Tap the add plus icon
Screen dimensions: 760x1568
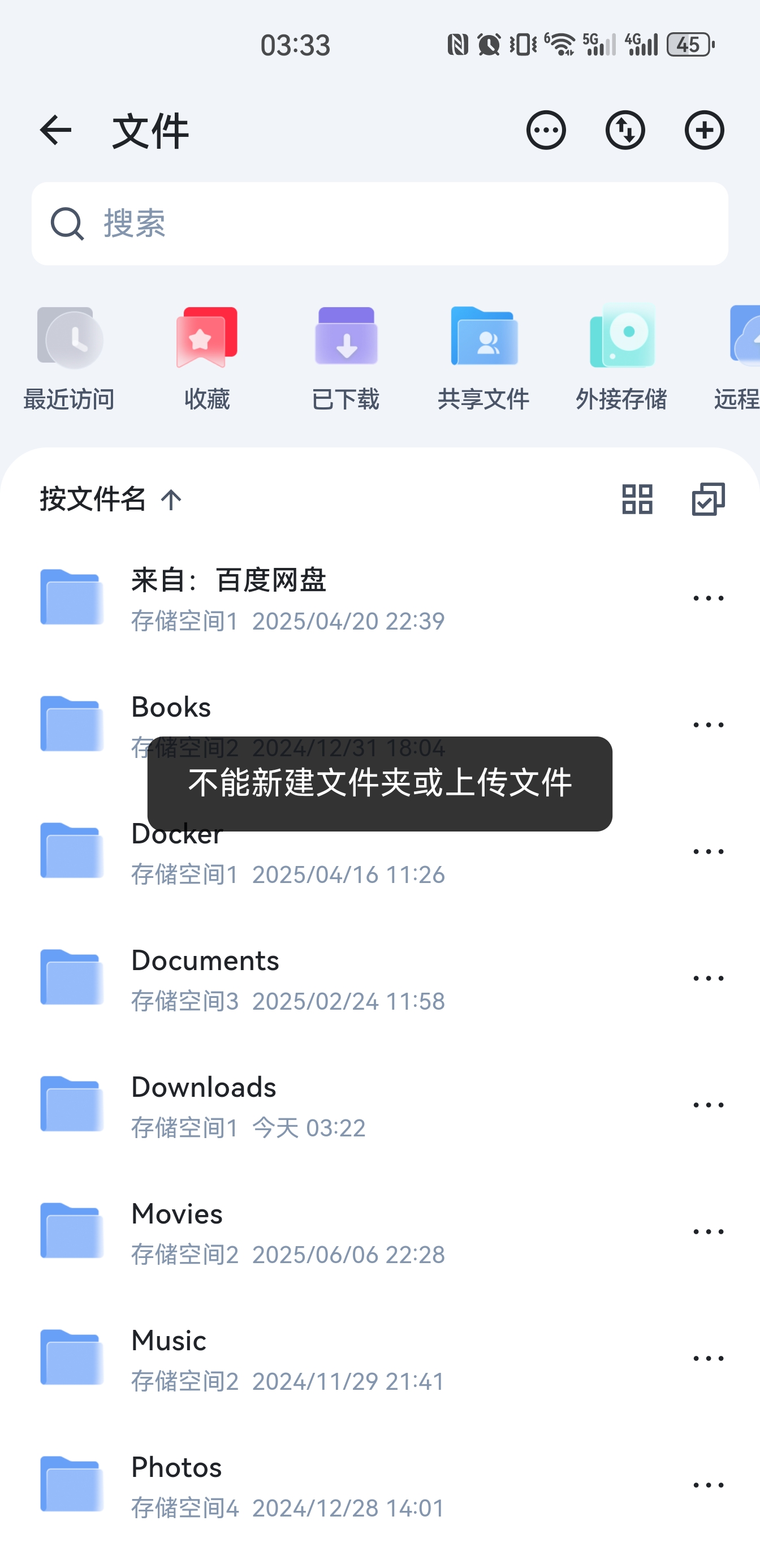(704, 130)
